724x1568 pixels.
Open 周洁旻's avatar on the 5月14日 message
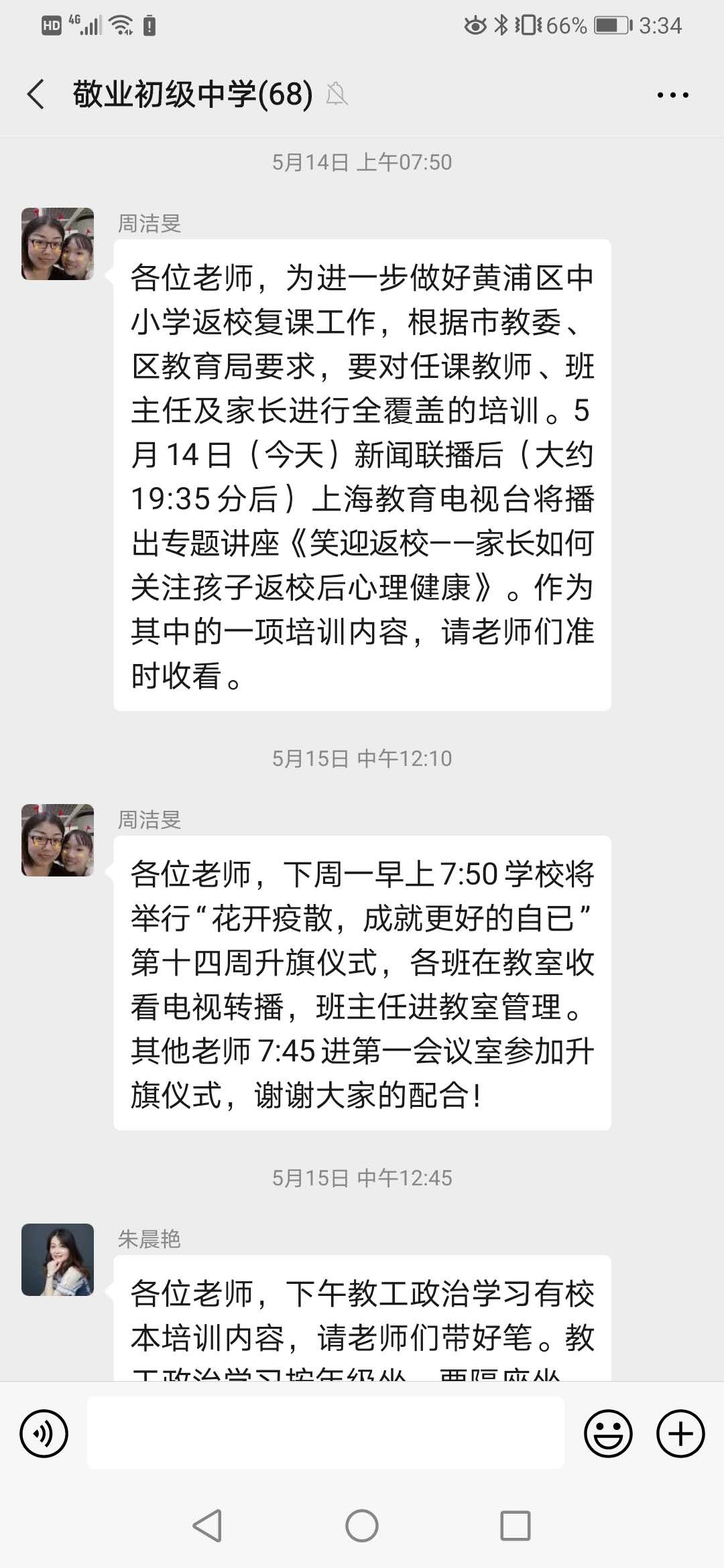pos(58,244)
